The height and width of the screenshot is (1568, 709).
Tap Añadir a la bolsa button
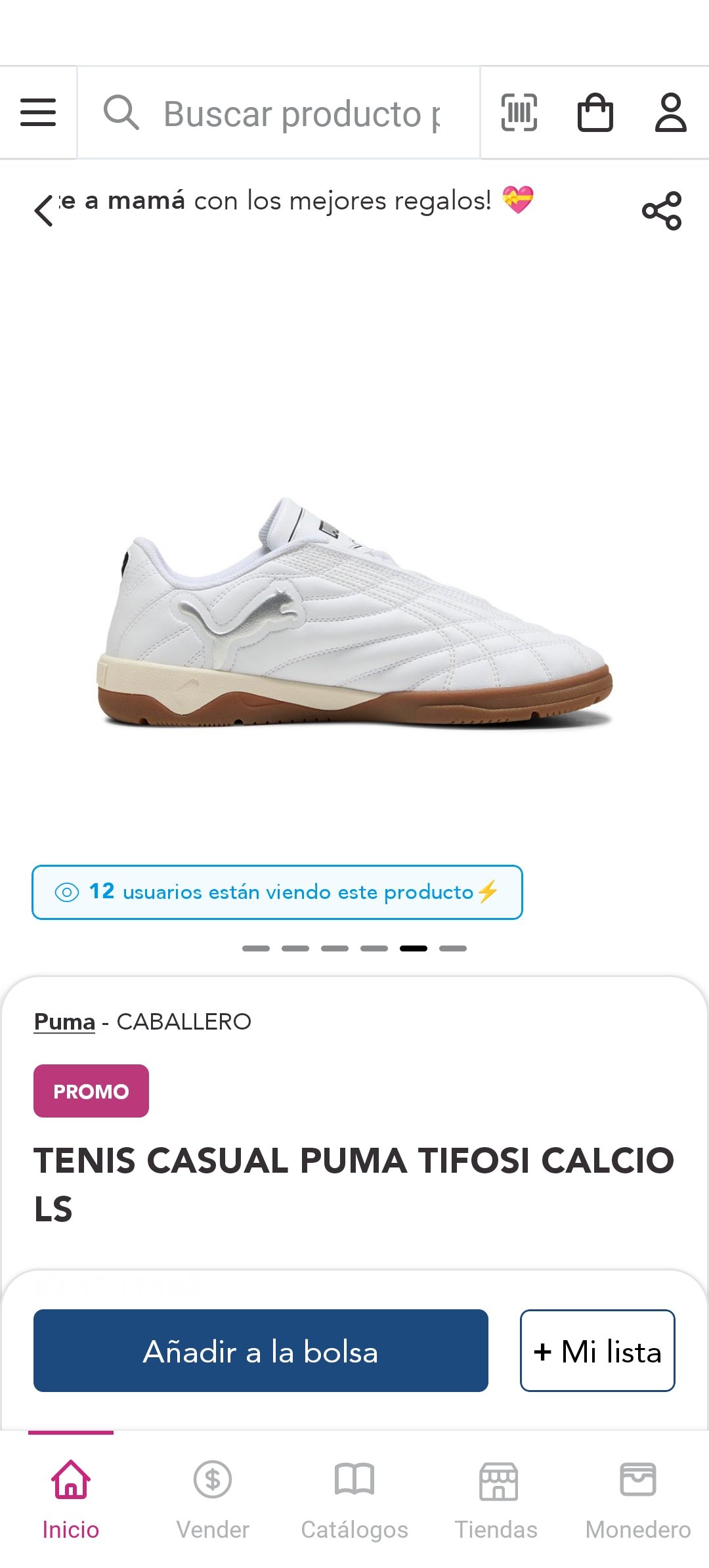click(x=261, y=1351)
